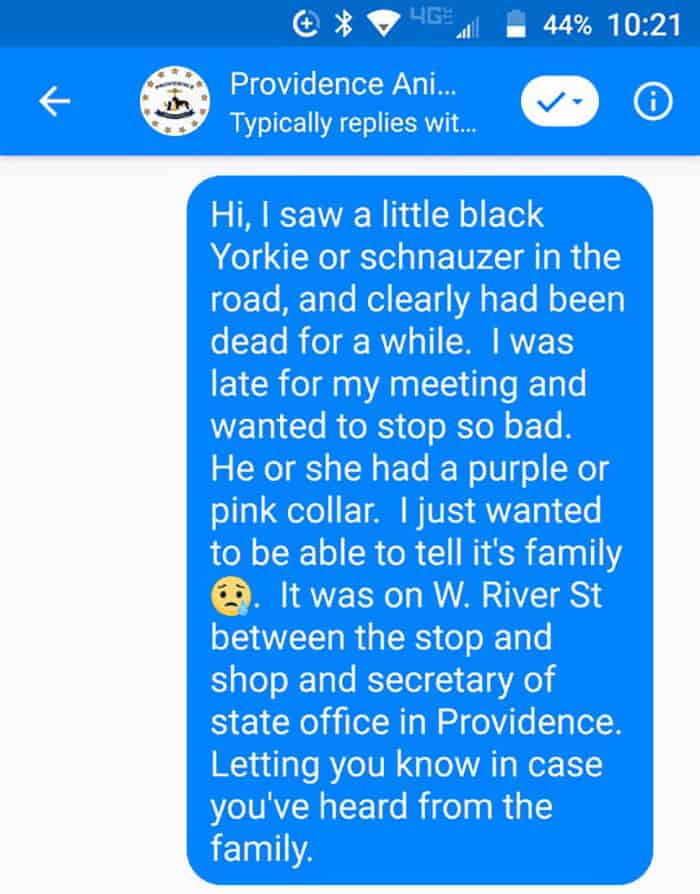Open the checkmark dropdown to mark conversation
The height and width of the screenshot is (894, 700).
coord(559,102)
